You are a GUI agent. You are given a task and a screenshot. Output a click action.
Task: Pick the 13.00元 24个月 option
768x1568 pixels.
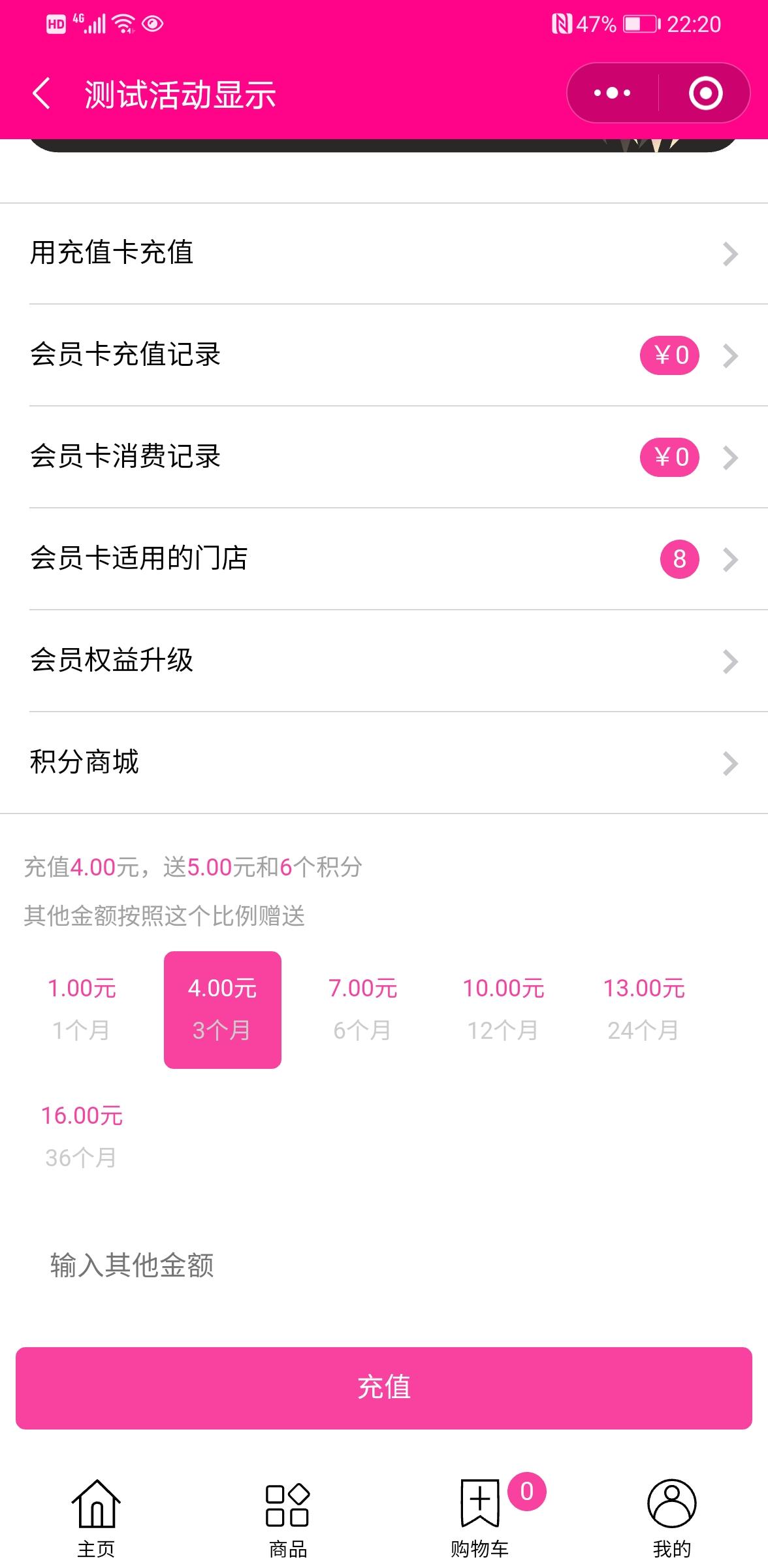tap(643, 1009)
